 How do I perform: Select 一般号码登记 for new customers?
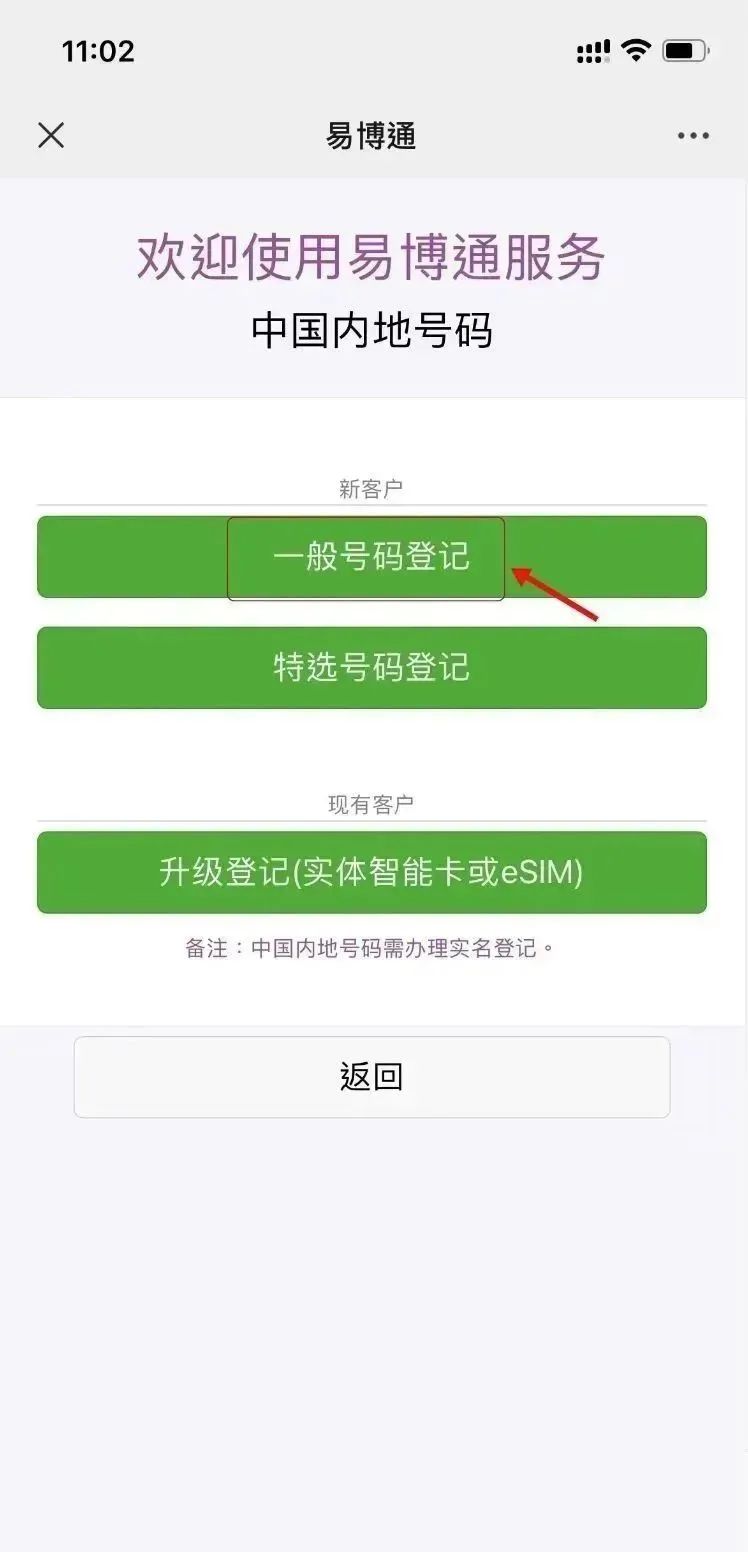(x=372, y=557)
